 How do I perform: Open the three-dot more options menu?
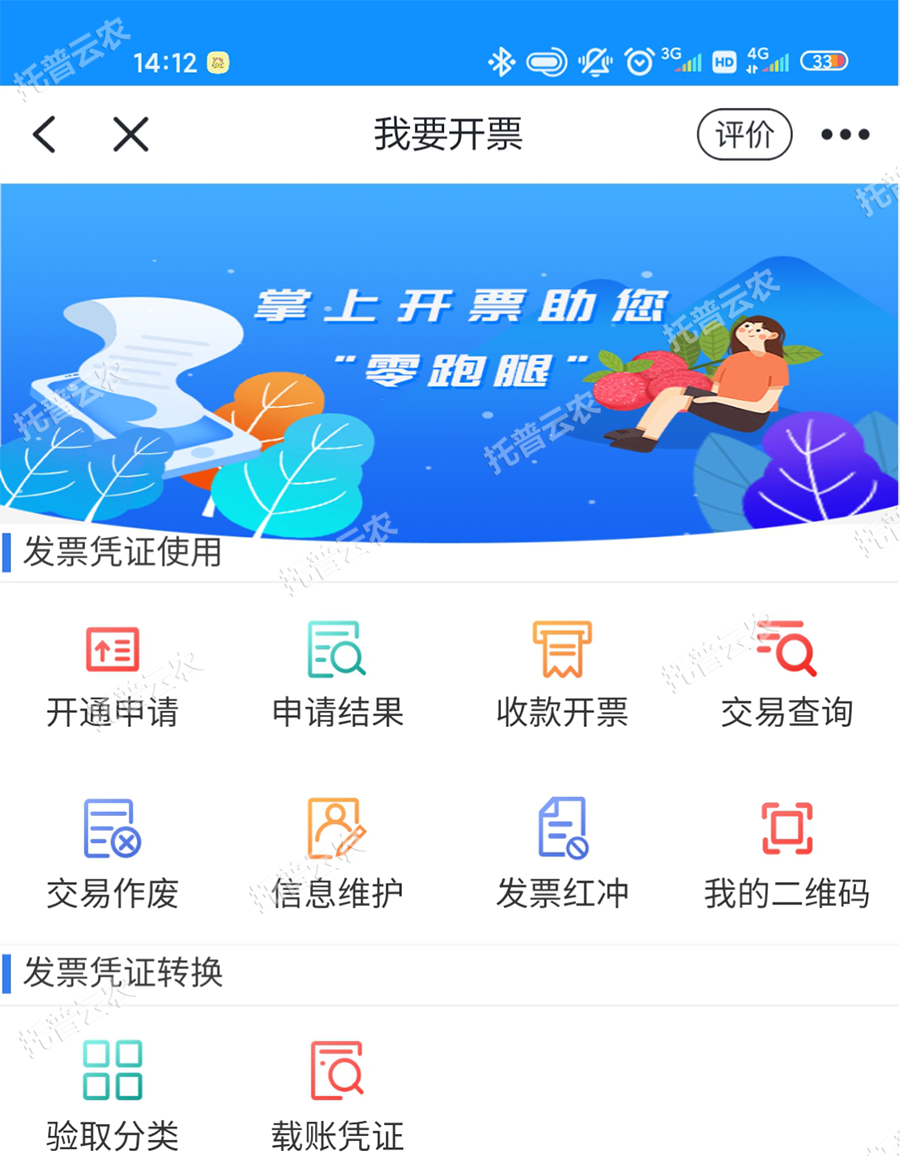coord(847,133)
